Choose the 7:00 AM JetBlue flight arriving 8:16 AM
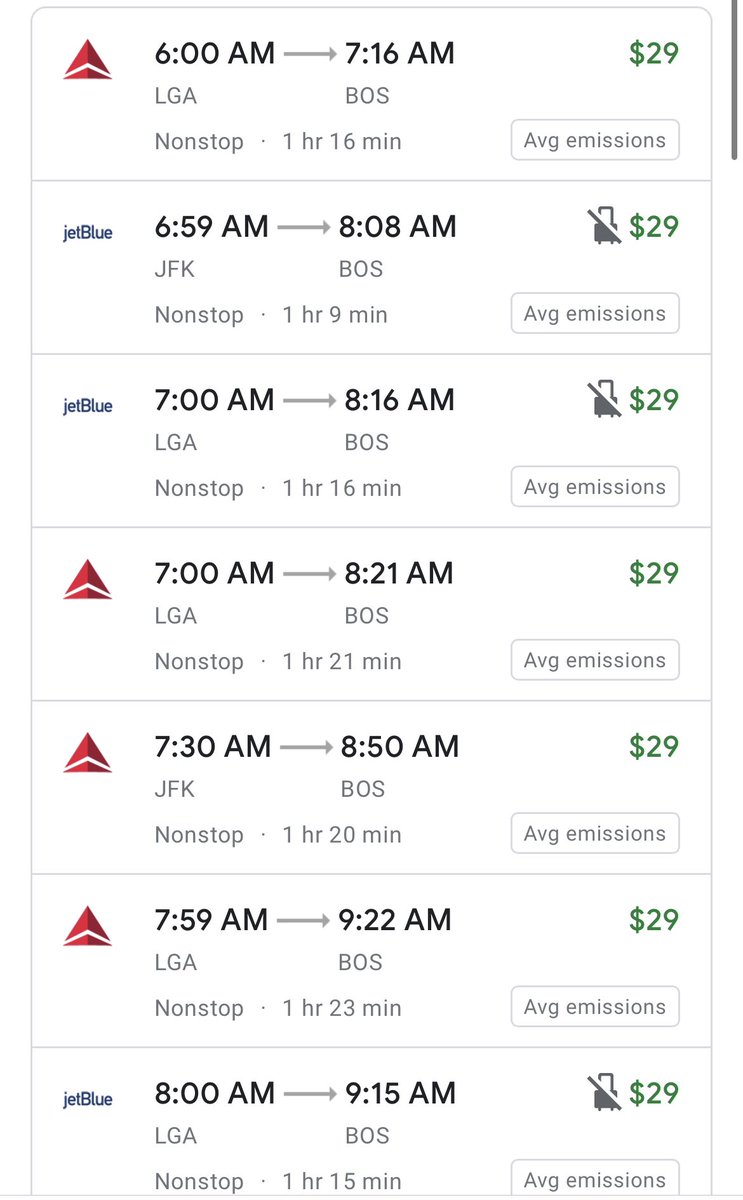 coord(371,441)
